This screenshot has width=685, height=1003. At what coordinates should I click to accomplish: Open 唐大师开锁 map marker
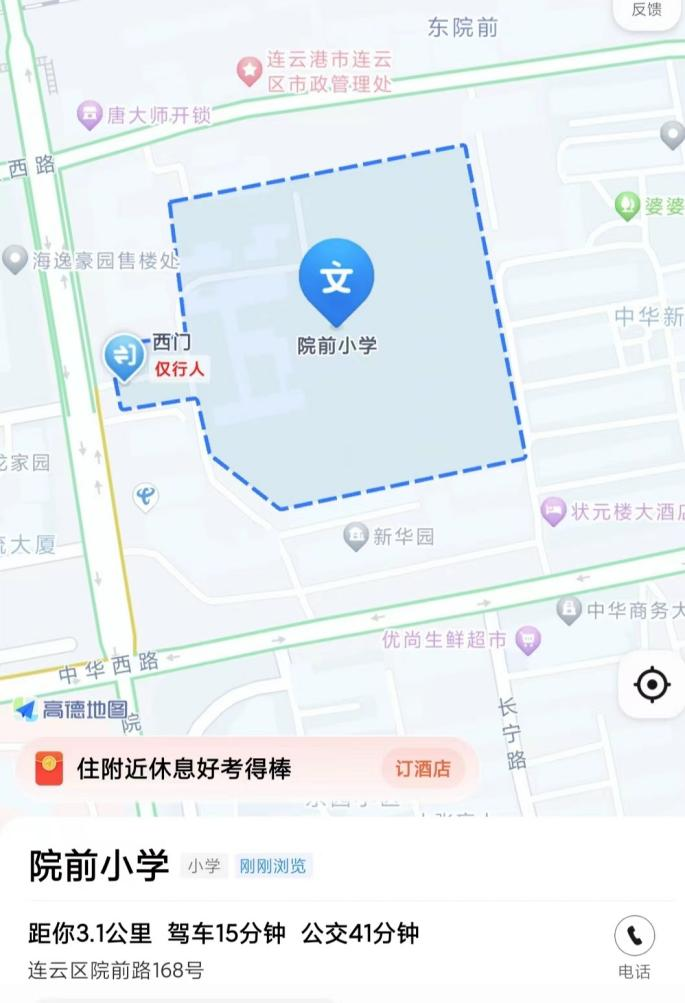click(90, 115)
